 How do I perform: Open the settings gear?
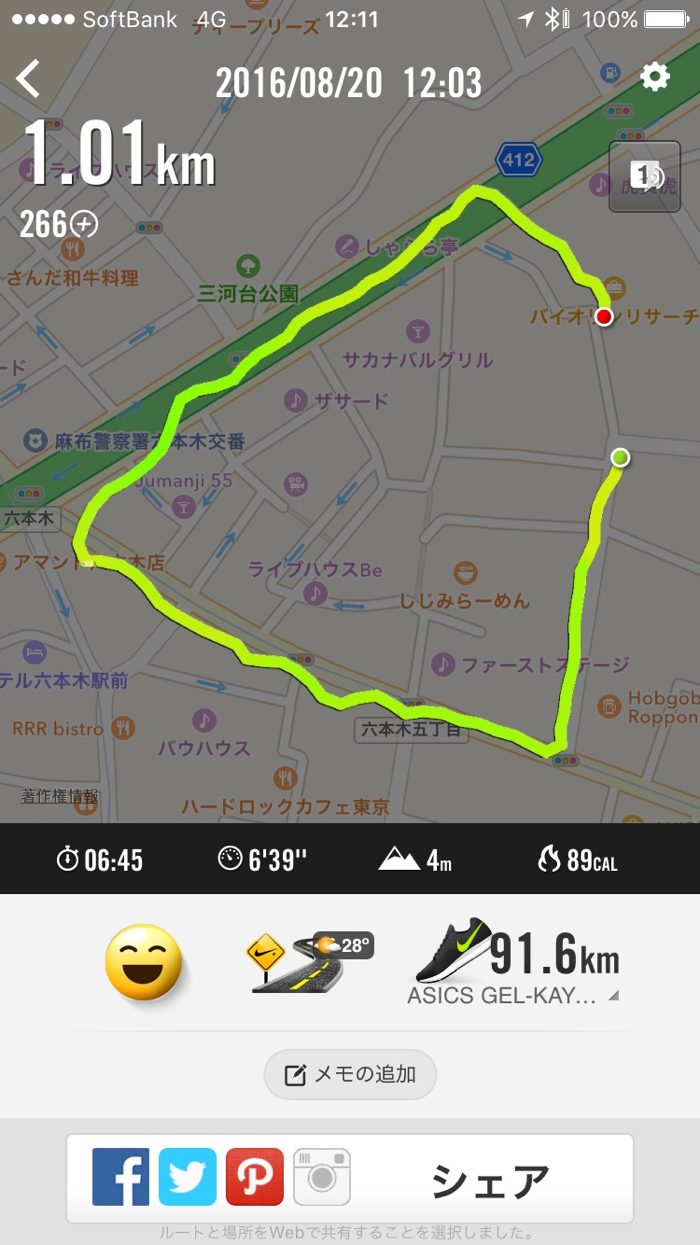tap(655, 77)
